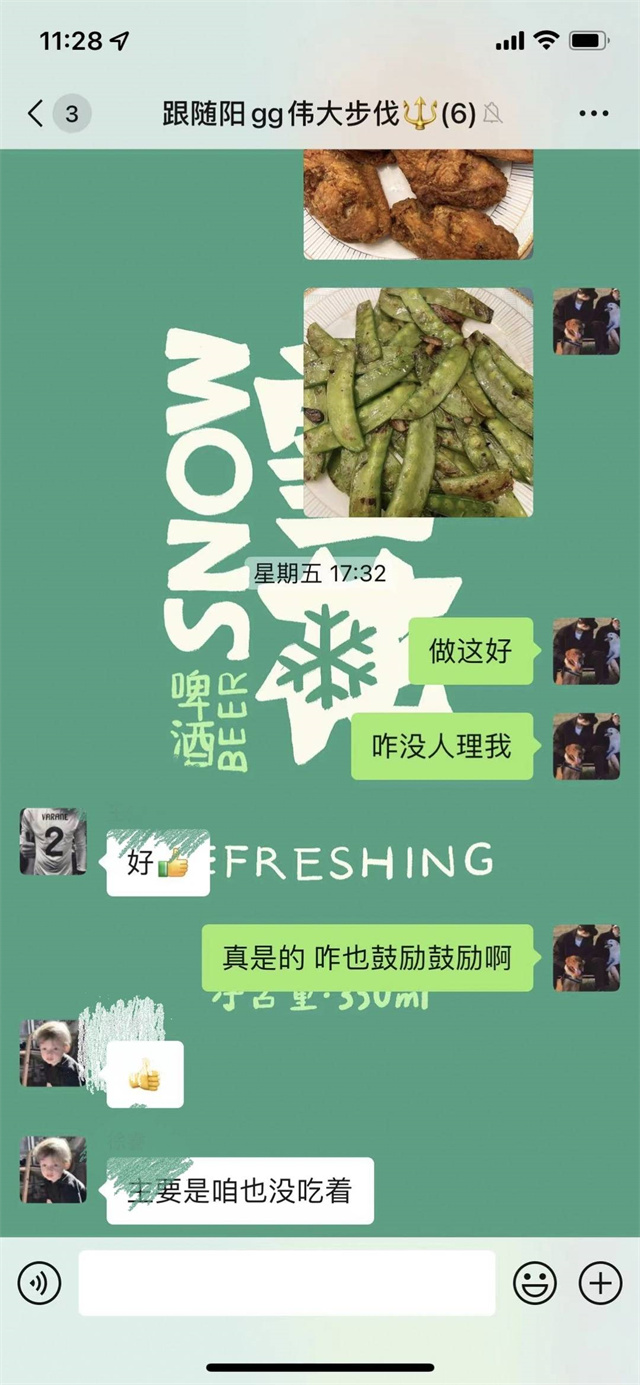Open group chat details via three dots
The image size is (640, 1385).
[x=594, y=114]
